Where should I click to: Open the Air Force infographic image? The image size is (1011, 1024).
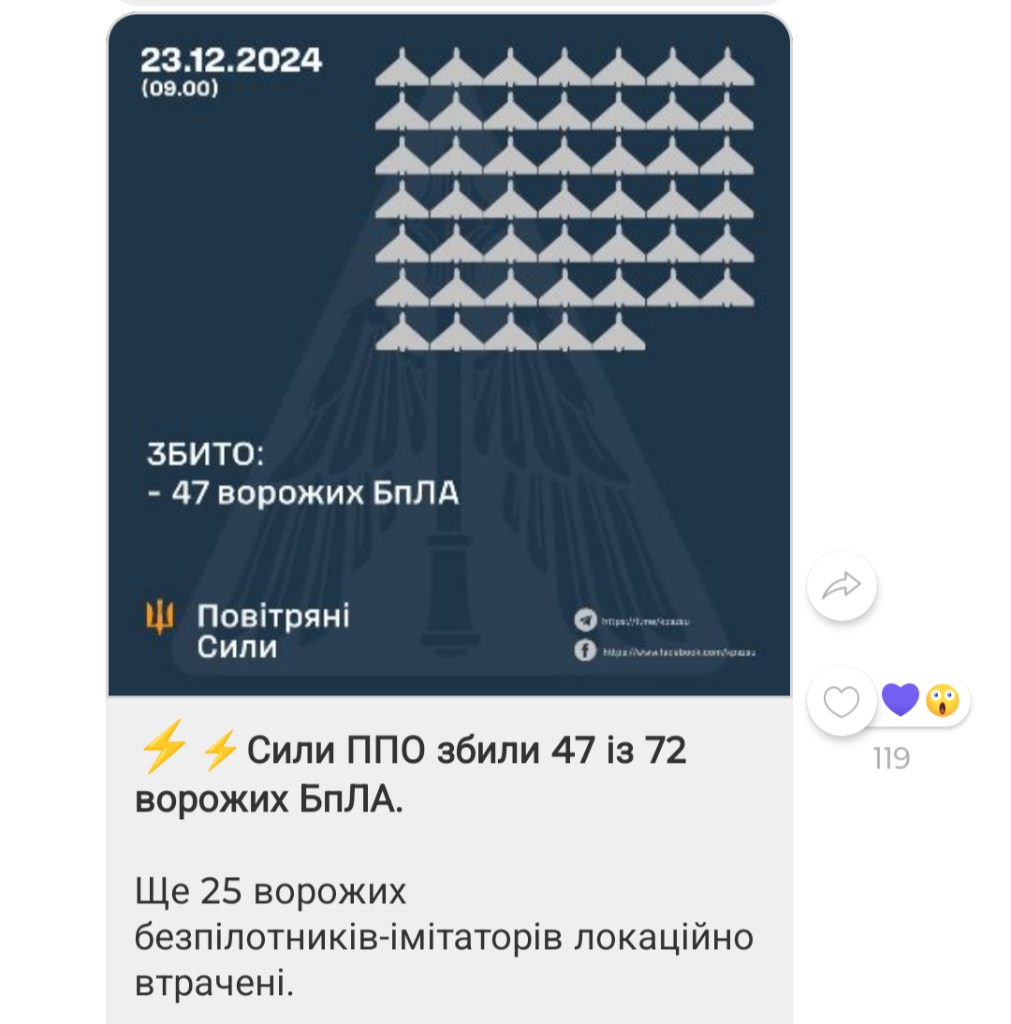pos(448,355)
